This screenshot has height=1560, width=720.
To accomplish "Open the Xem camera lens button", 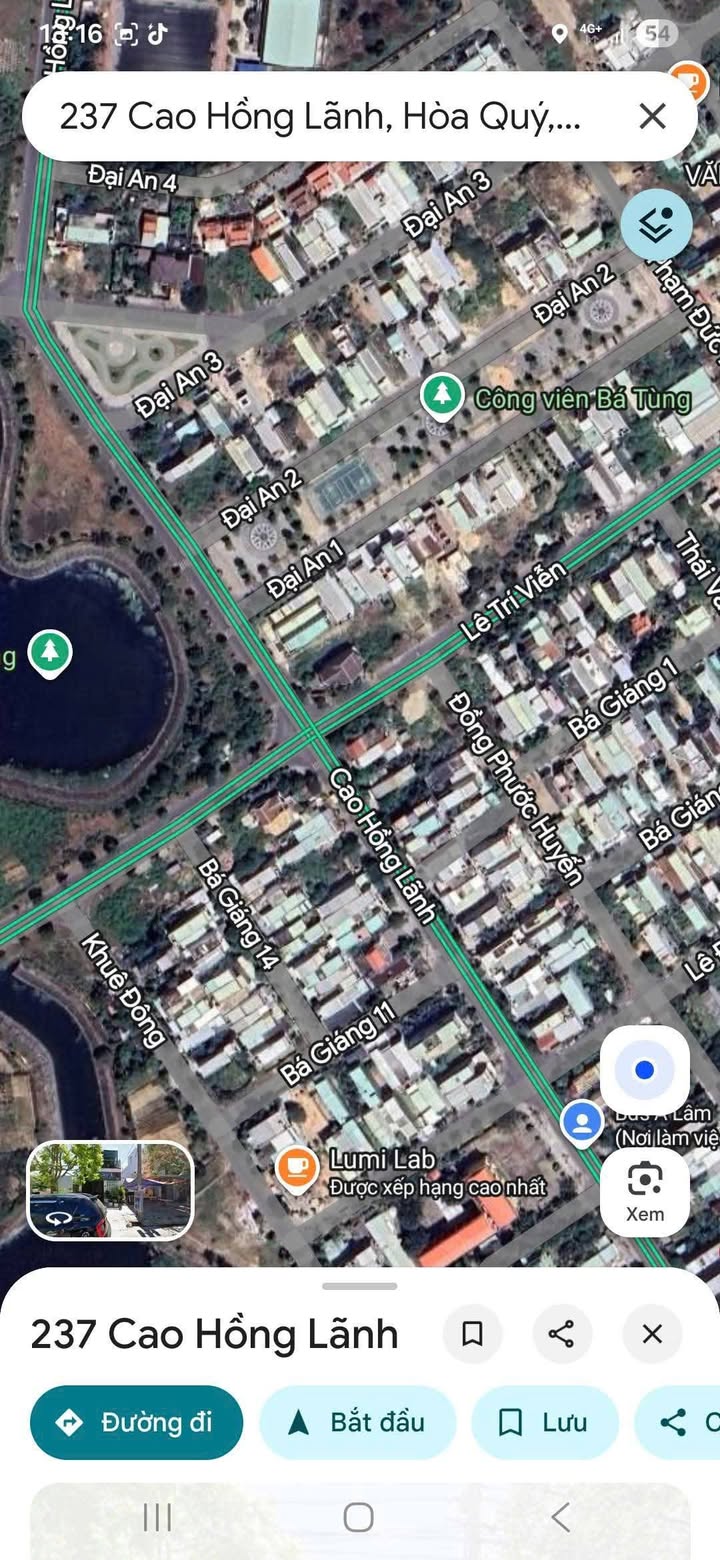I will 644,1191.
